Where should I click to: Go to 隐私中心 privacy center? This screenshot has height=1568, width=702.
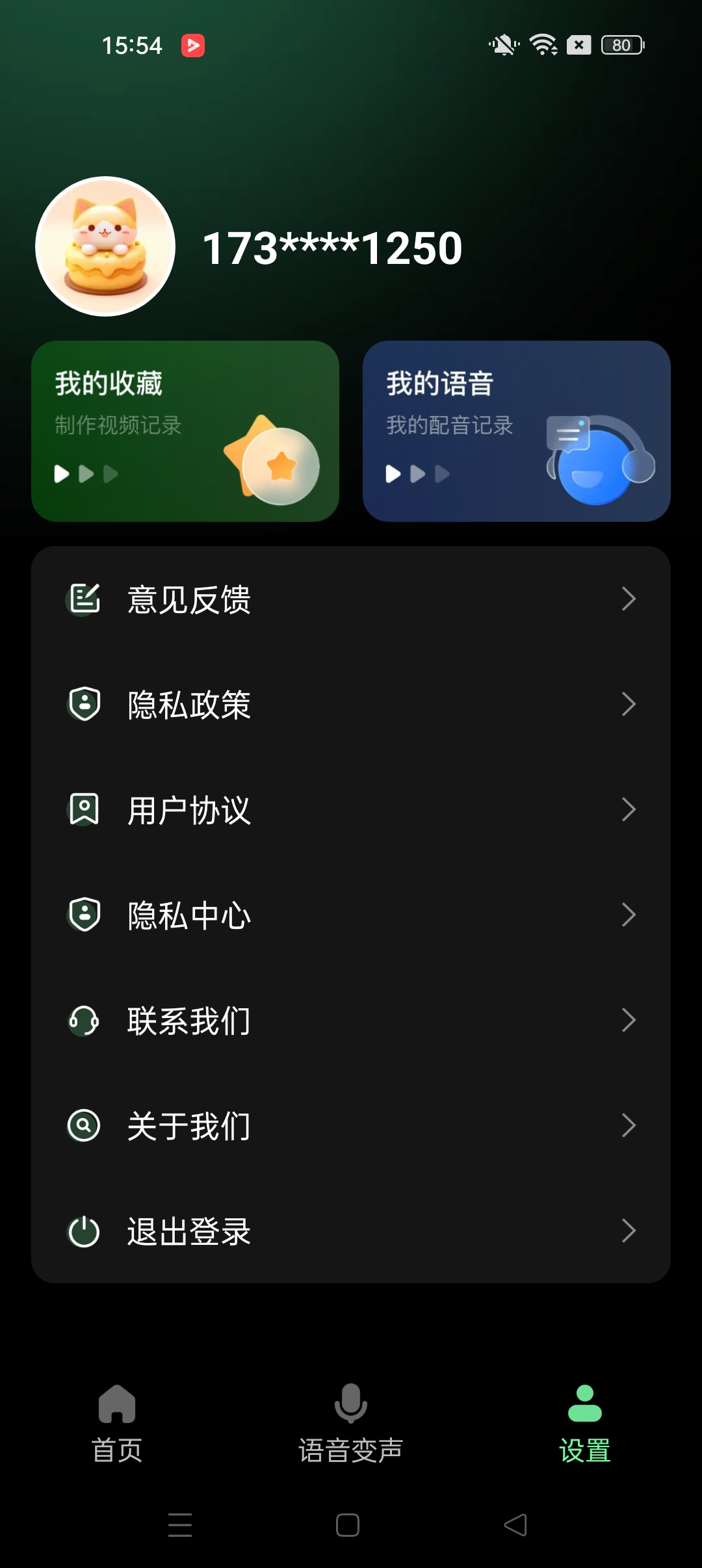[x=351, y=915]
